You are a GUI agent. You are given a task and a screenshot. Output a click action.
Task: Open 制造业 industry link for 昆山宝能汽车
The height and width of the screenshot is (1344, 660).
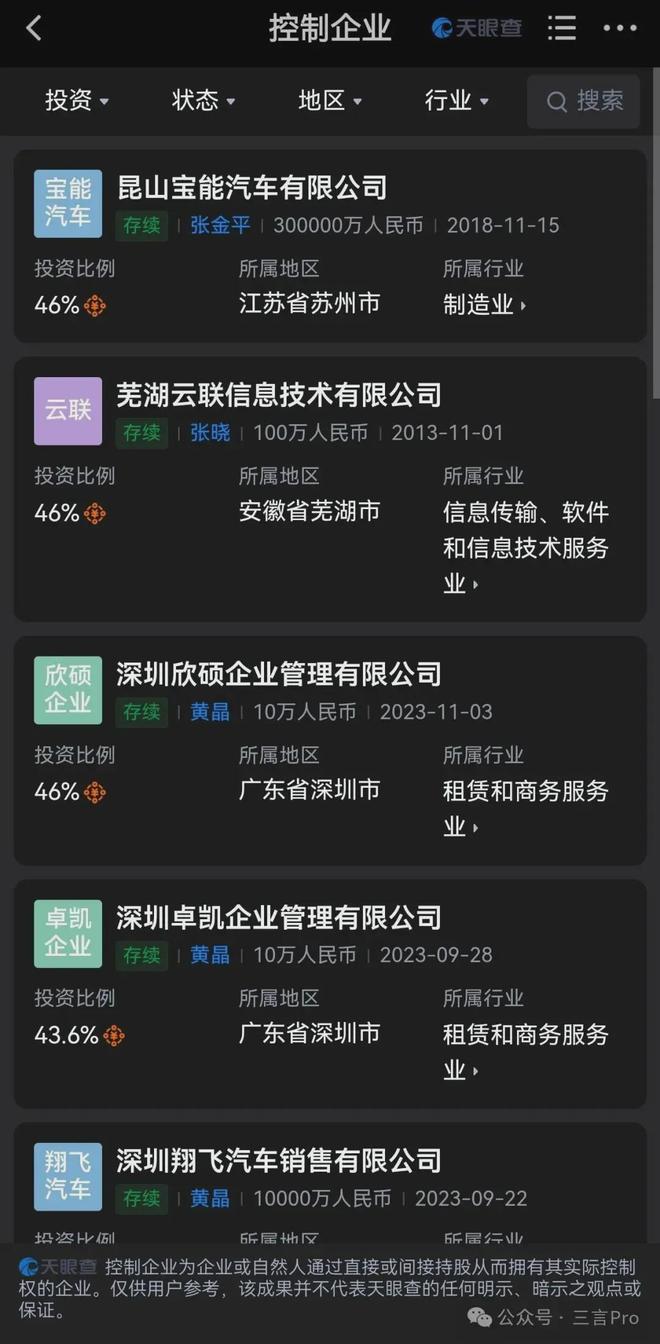484,305
